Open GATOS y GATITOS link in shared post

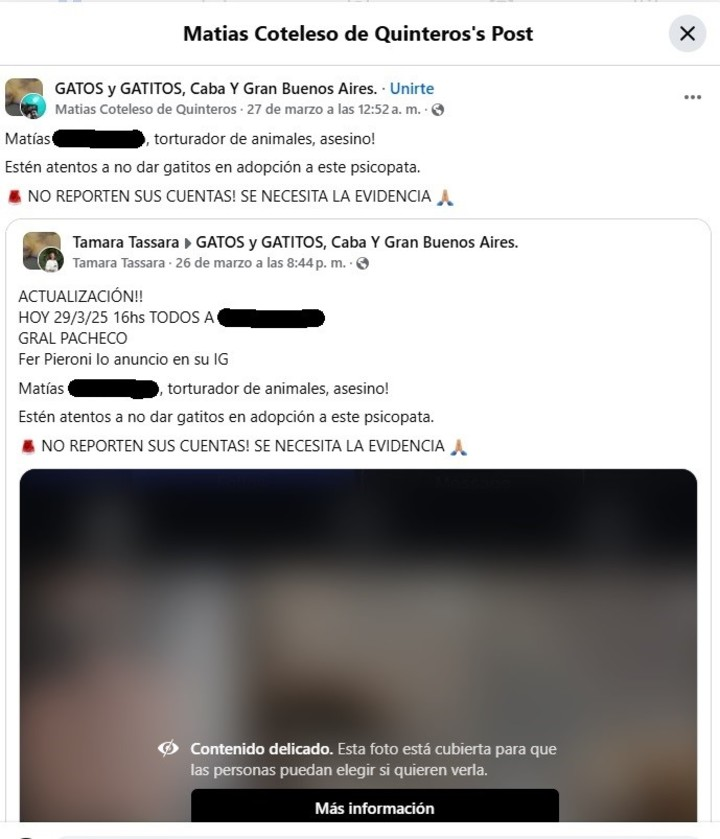pyautogui.click(x=357, y=242)
